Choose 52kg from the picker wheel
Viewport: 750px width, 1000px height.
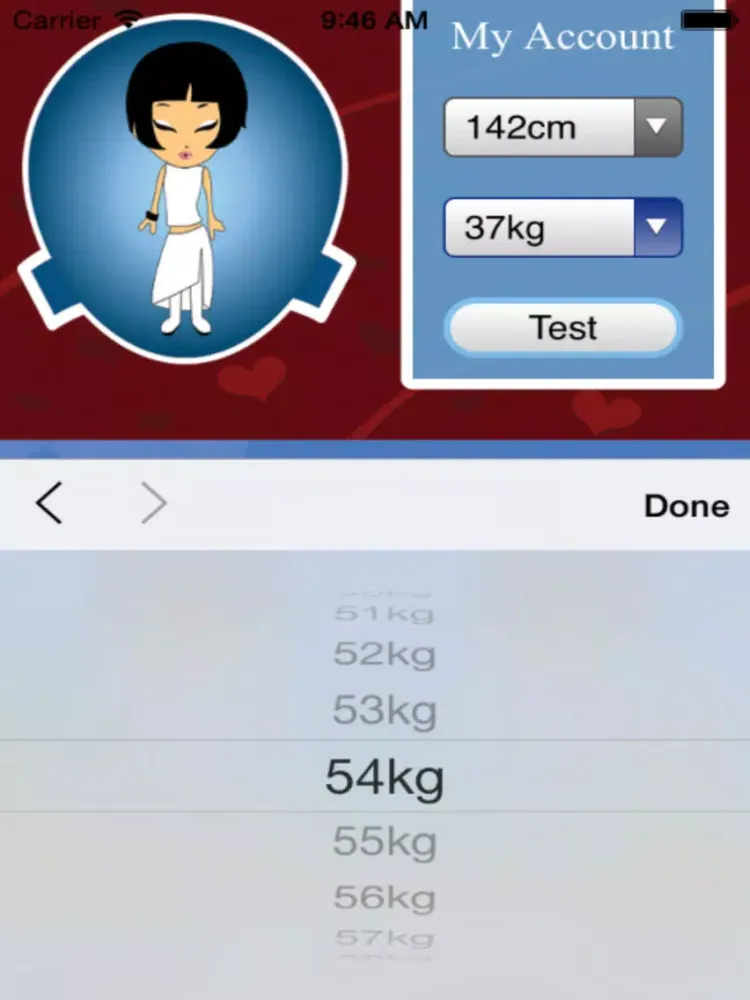pos(385,655)
